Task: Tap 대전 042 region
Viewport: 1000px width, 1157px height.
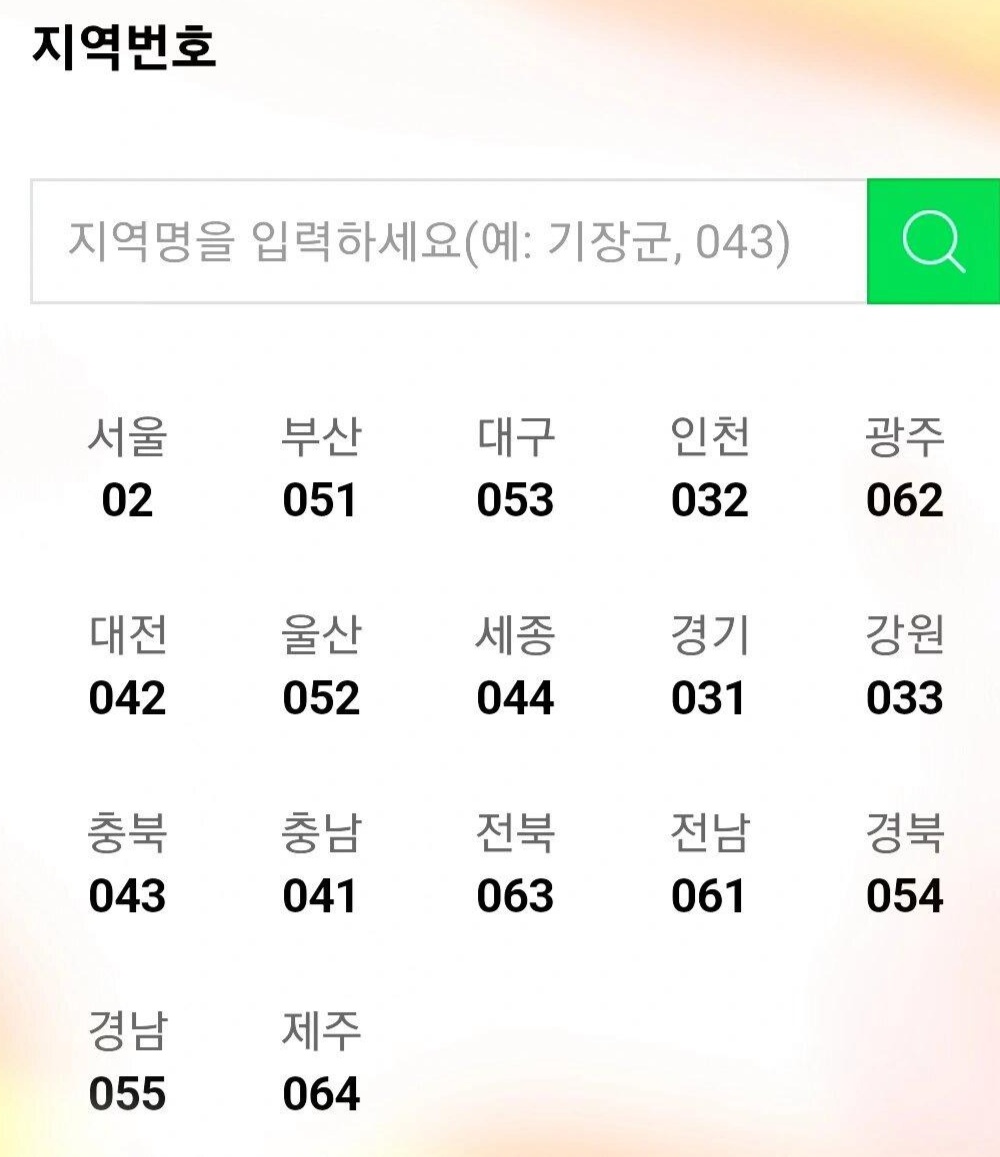Action: tap(127, 667)
